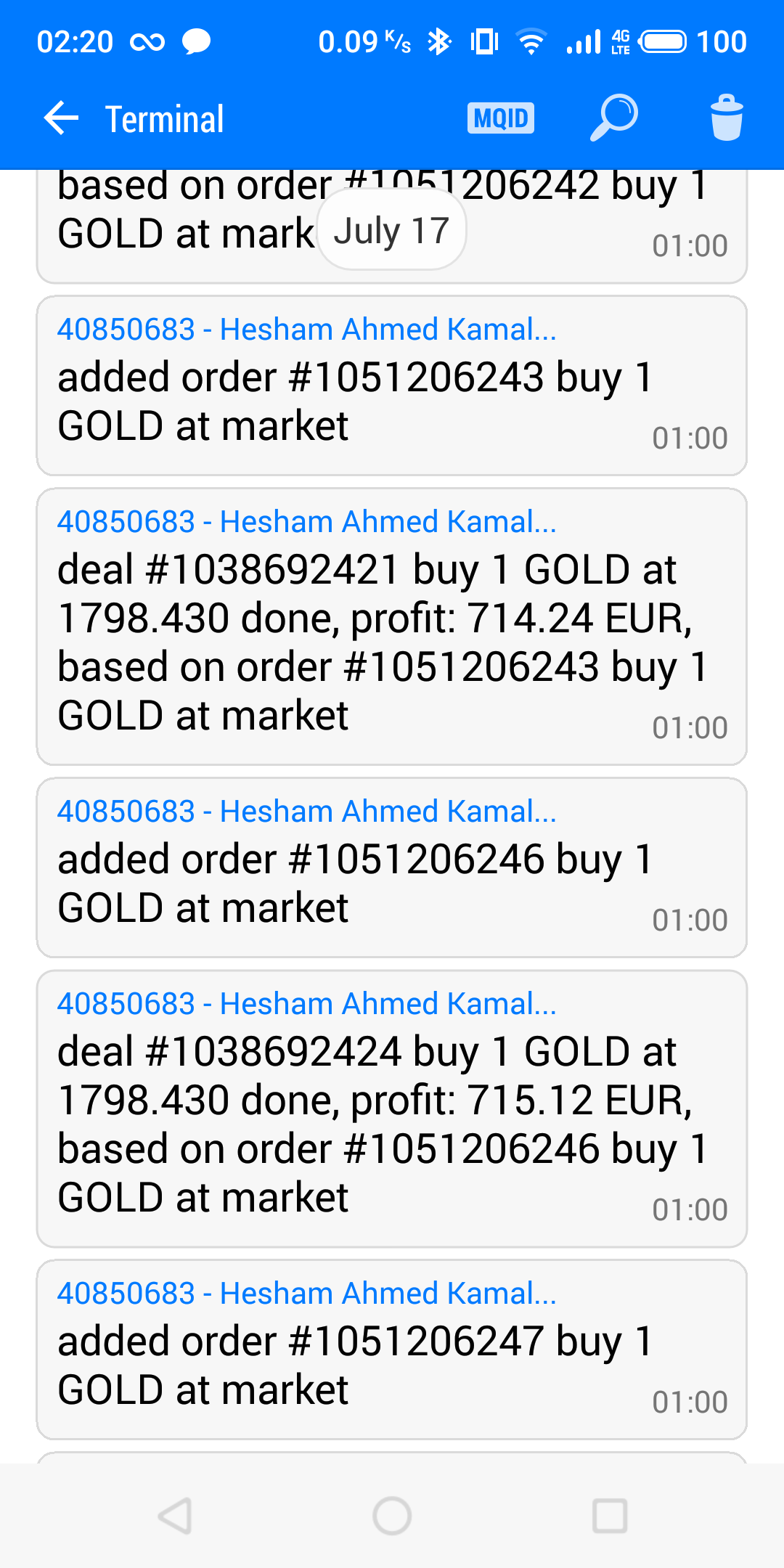Search messages with the magnifier icon

click(613, 118)
